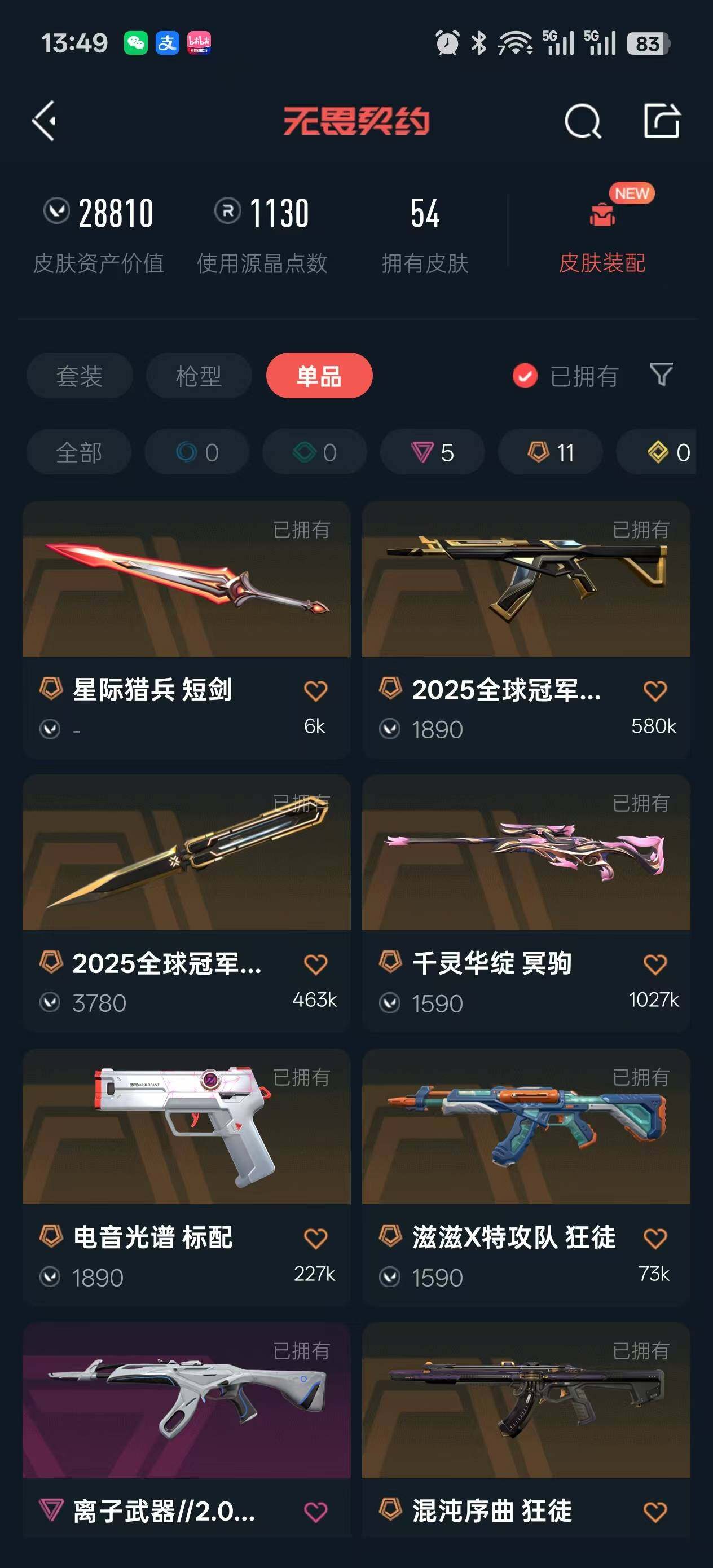Switch to the 枪型 tab
713x1568 pixels.
pos(199,376)
